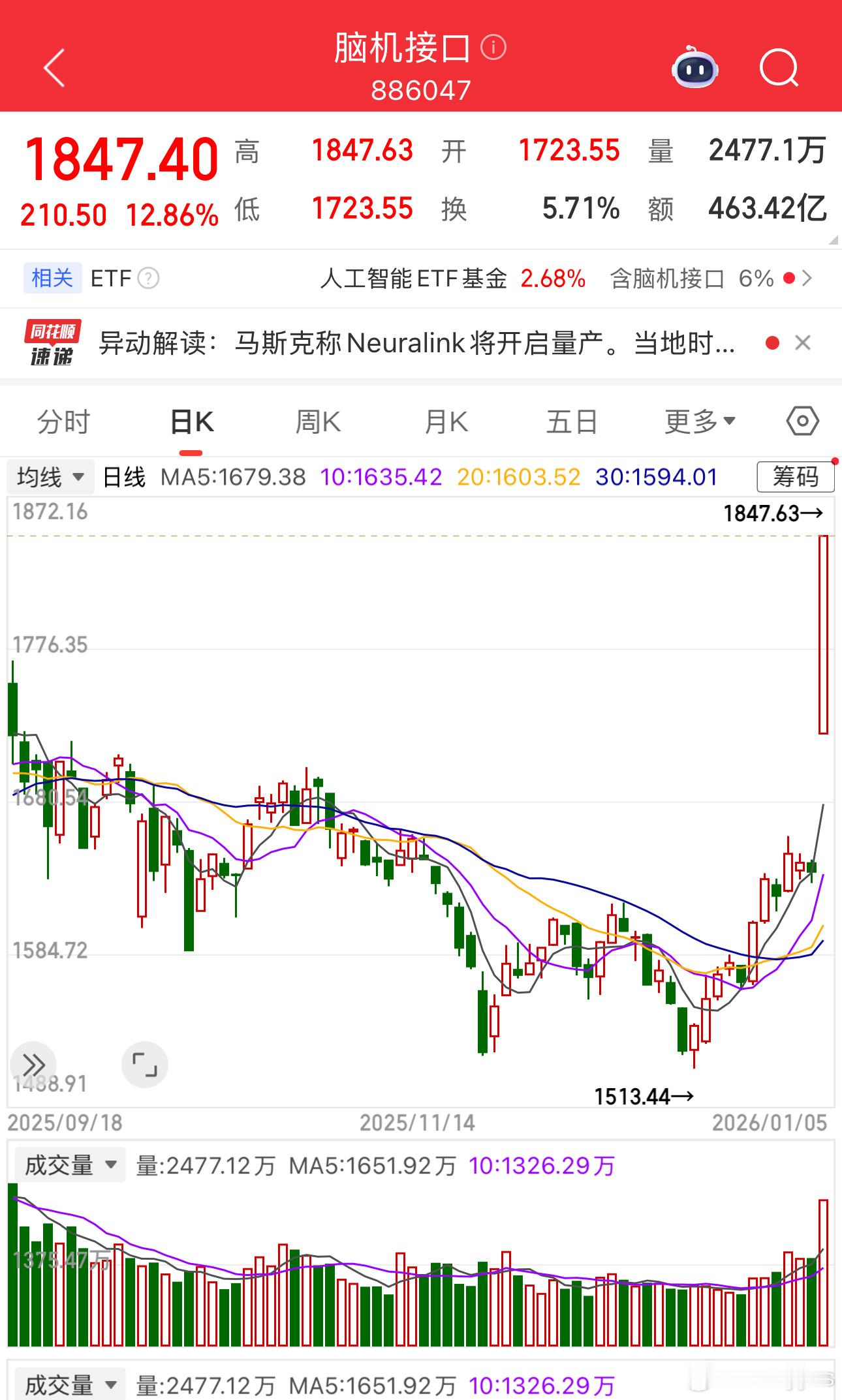The height and width of the screenshot is (1400, 842).
Task: Select the 分时 intraday chart tab
Action: click(x=65, y=421)
